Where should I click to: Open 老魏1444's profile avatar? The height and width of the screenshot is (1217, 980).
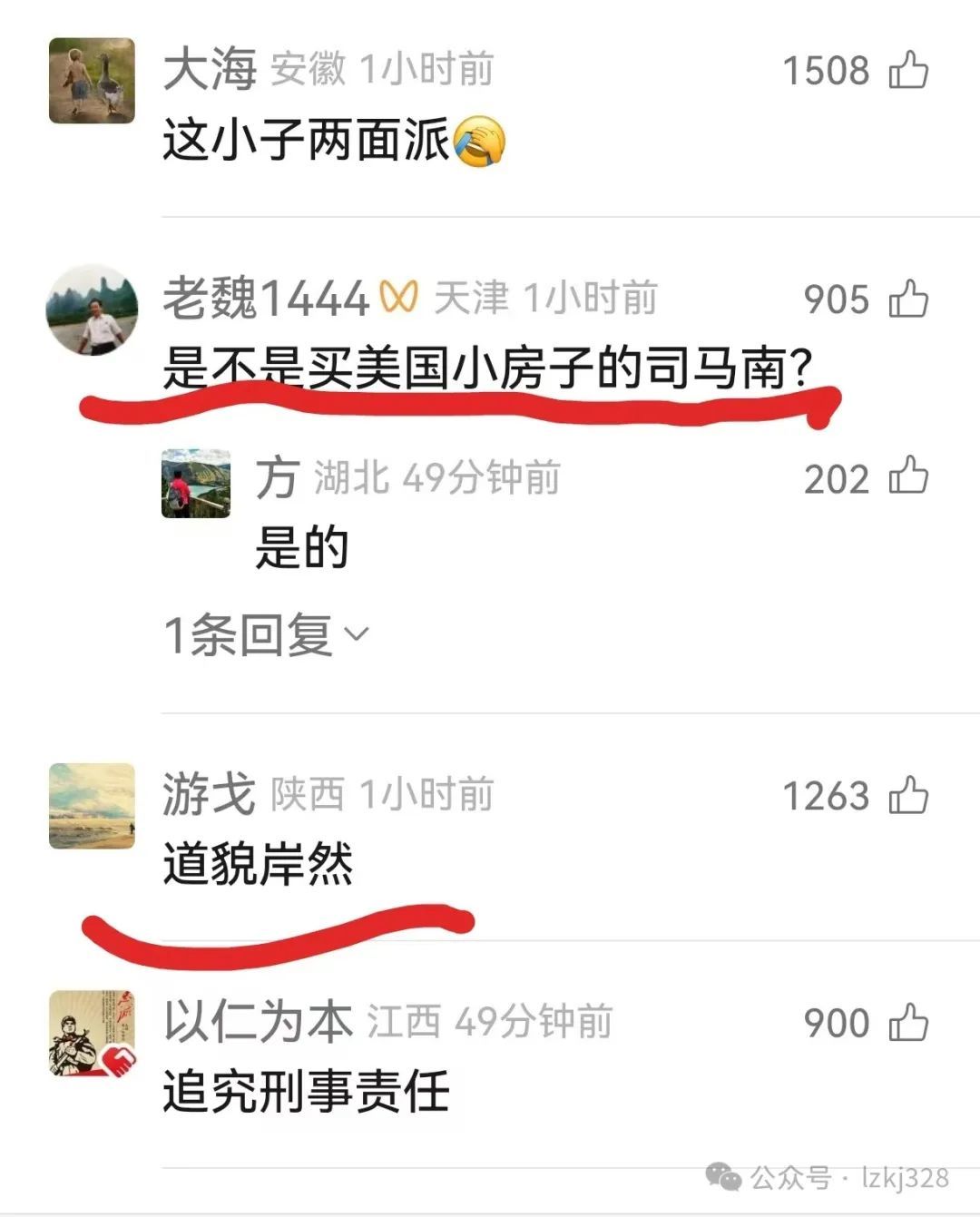[x=92, y=309]
